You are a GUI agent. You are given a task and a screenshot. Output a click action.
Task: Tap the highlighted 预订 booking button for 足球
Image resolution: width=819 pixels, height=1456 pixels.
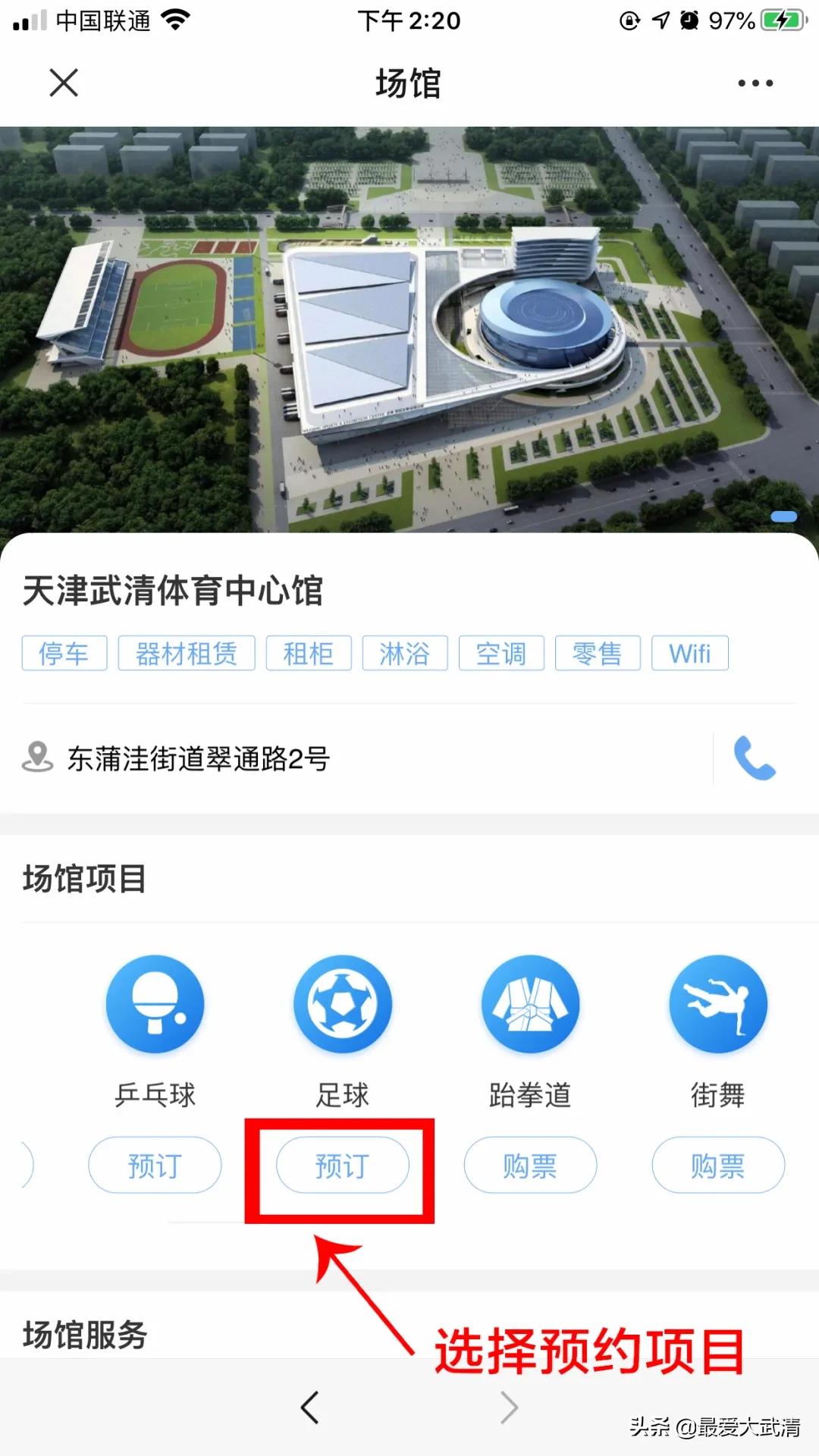point(342,1166)
